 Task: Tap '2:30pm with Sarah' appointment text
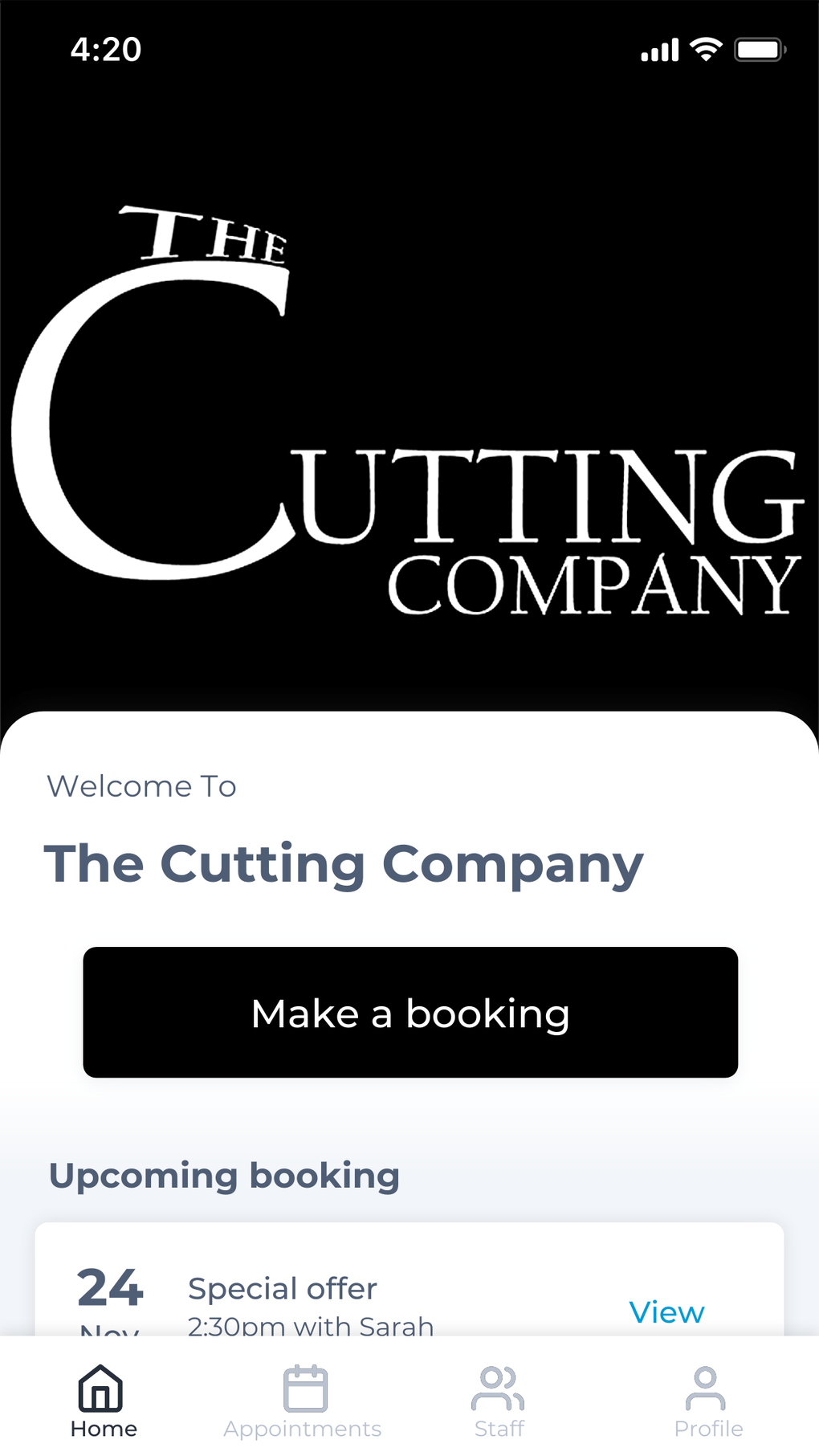(310, 1326)
